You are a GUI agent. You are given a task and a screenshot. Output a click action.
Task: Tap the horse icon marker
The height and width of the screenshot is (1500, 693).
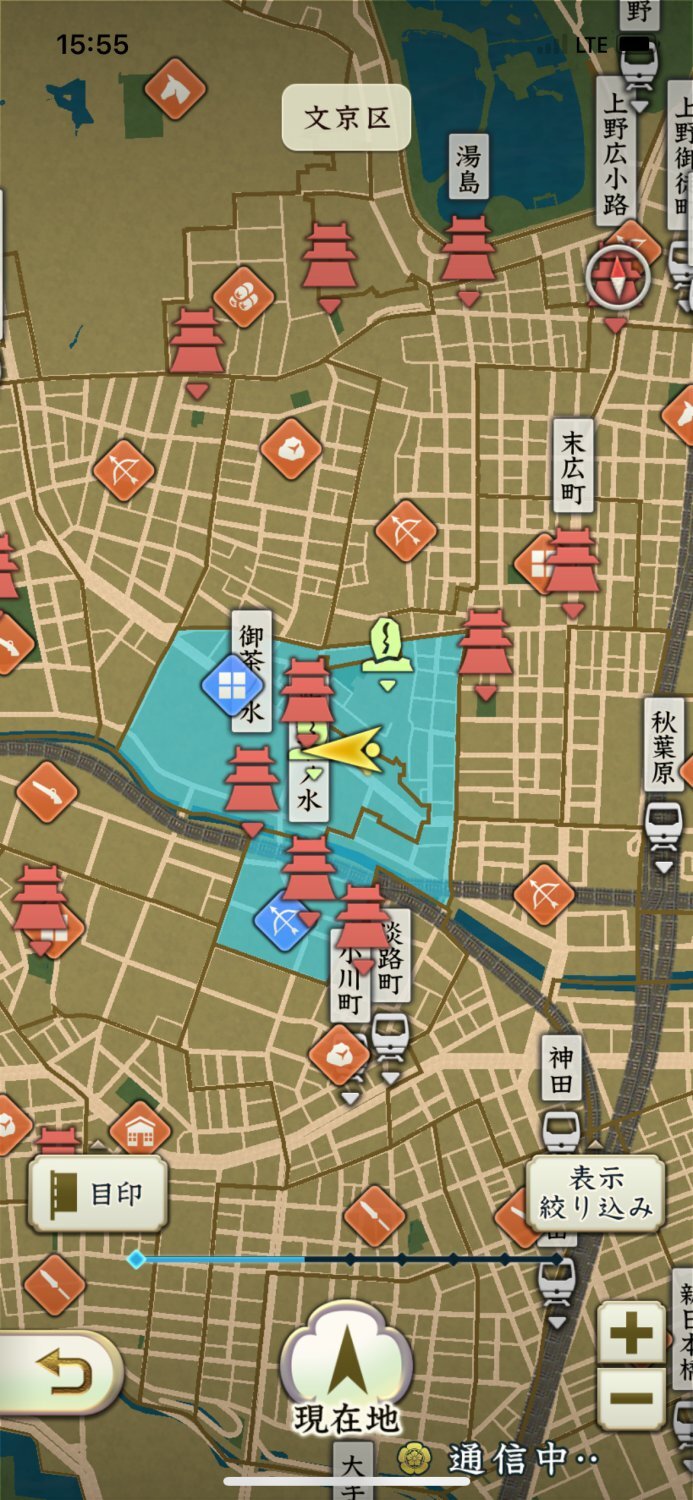[x=175, y=89]
